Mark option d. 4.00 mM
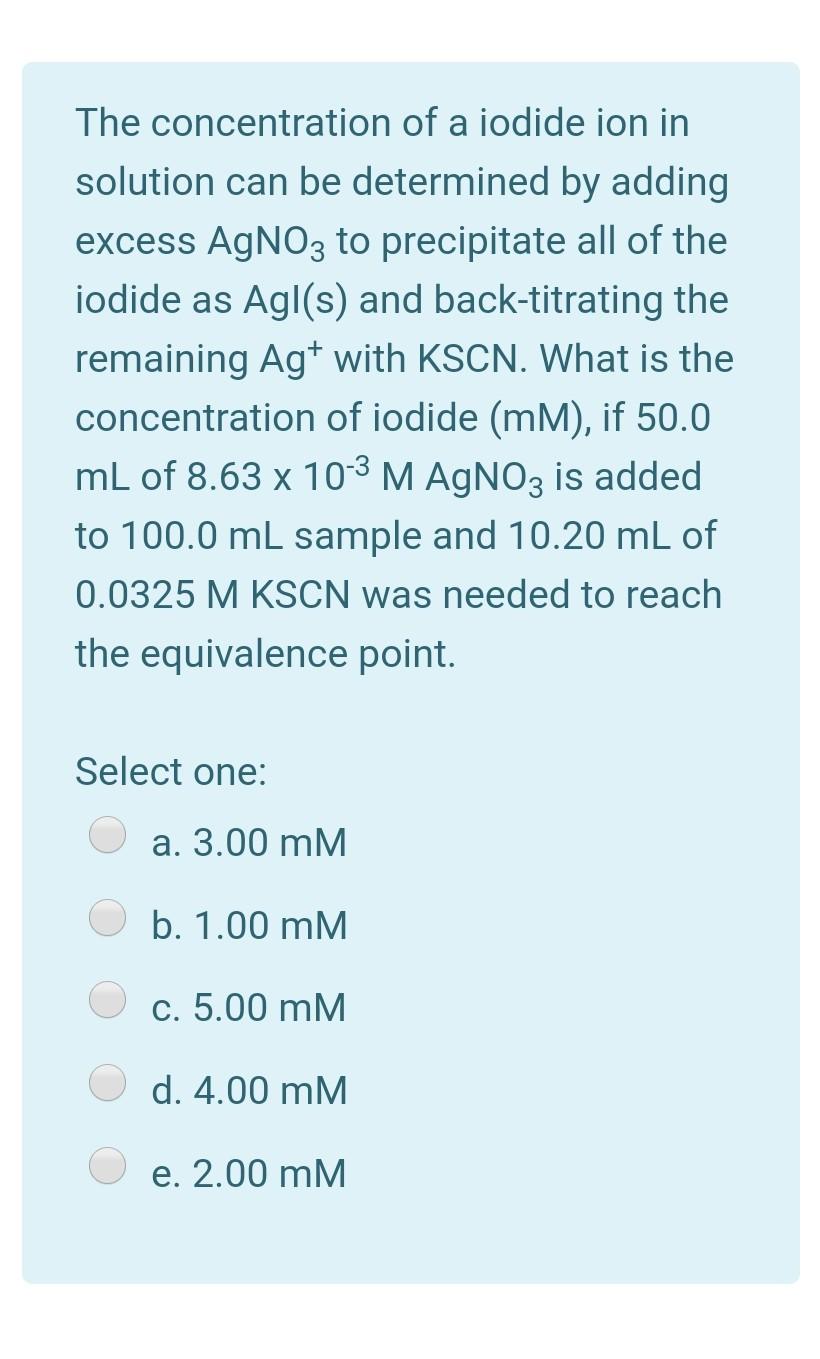The image size is (820, 1359). (107, 1082)
